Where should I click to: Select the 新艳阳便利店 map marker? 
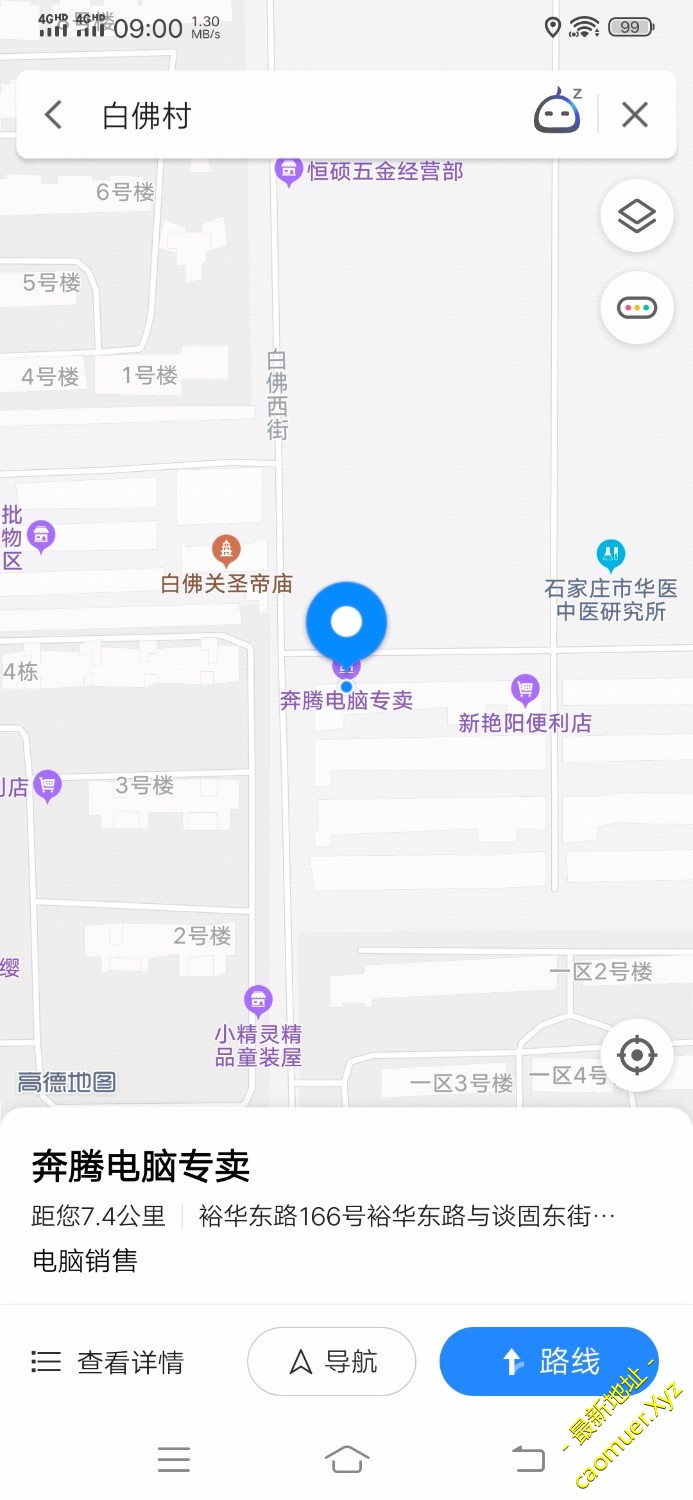[525, 690]
